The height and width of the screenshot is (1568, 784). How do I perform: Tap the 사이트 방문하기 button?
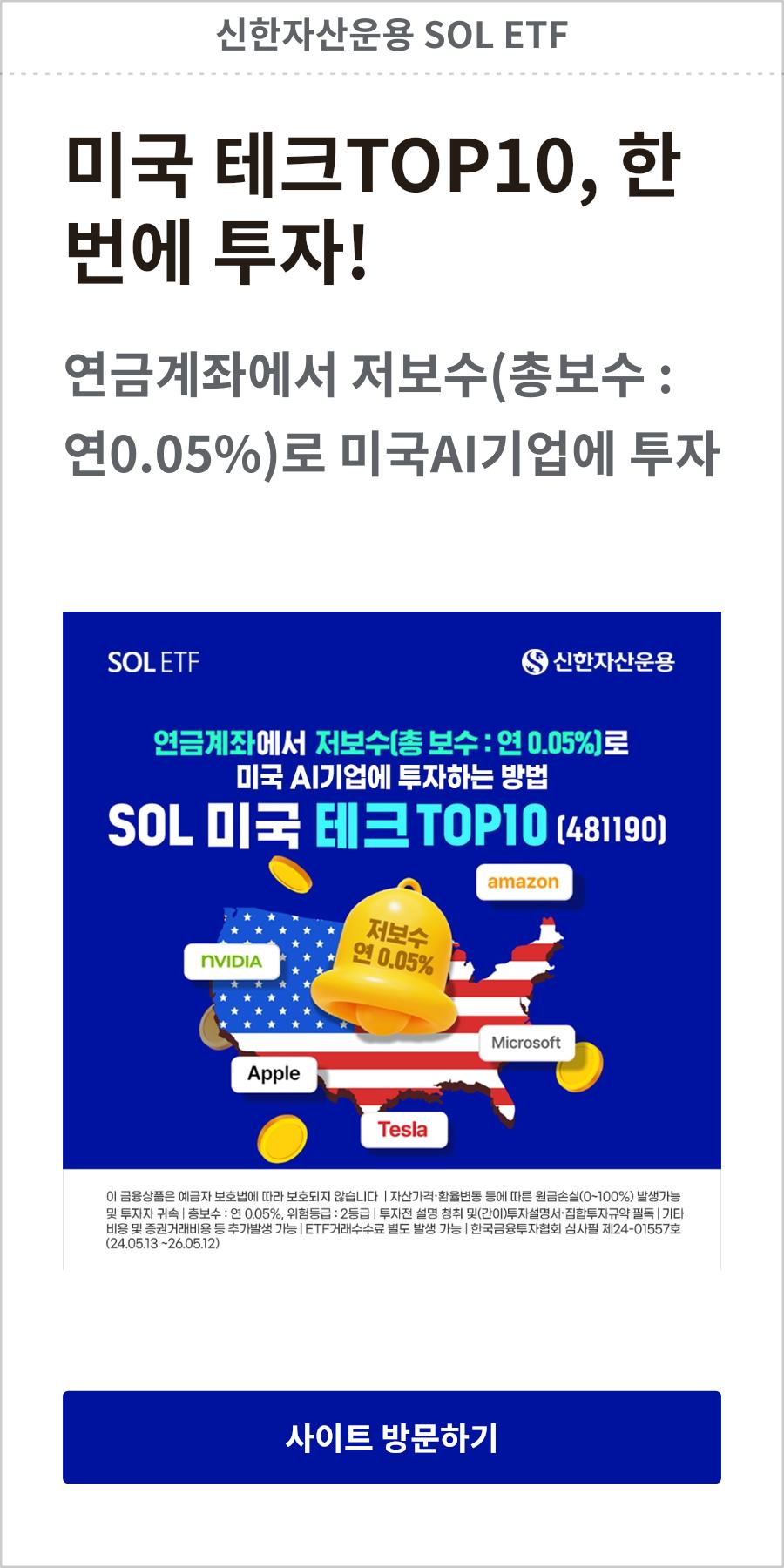(x=392, y=1437)
